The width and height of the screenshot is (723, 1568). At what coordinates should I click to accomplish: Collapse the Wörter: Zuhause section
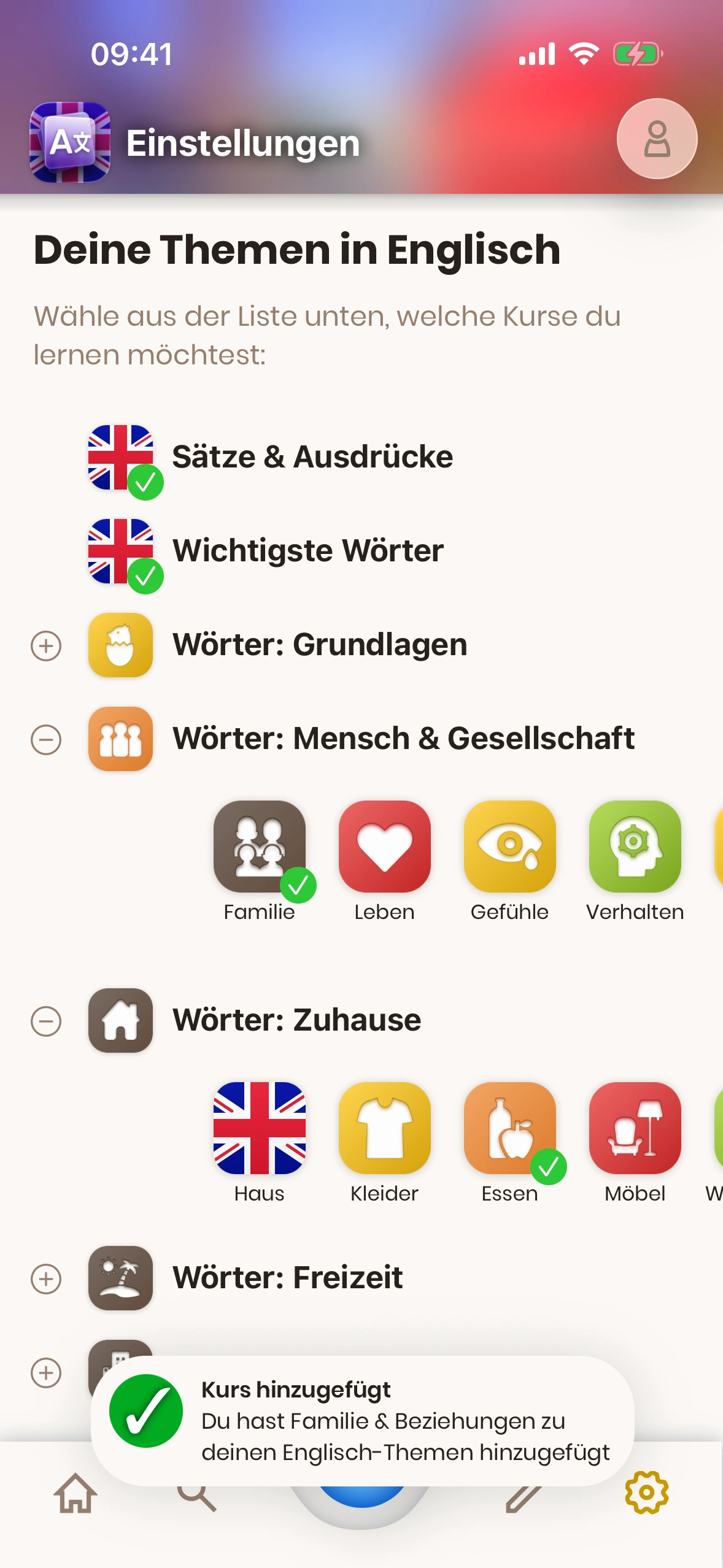point(47,1021)
